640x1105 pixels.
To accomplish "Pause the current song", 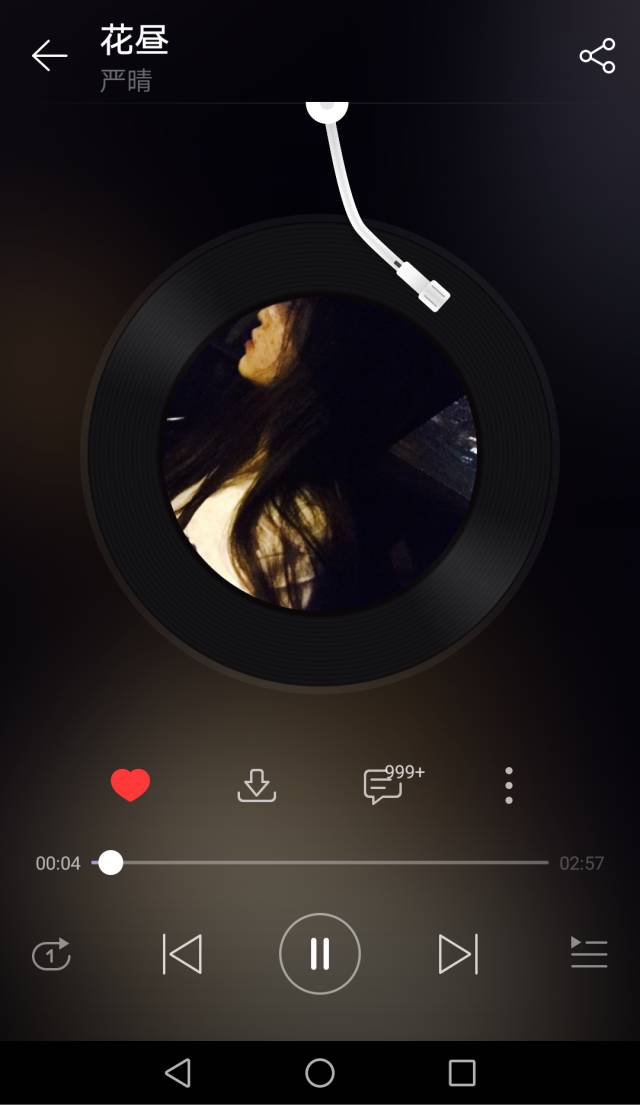I will [320, 954].
